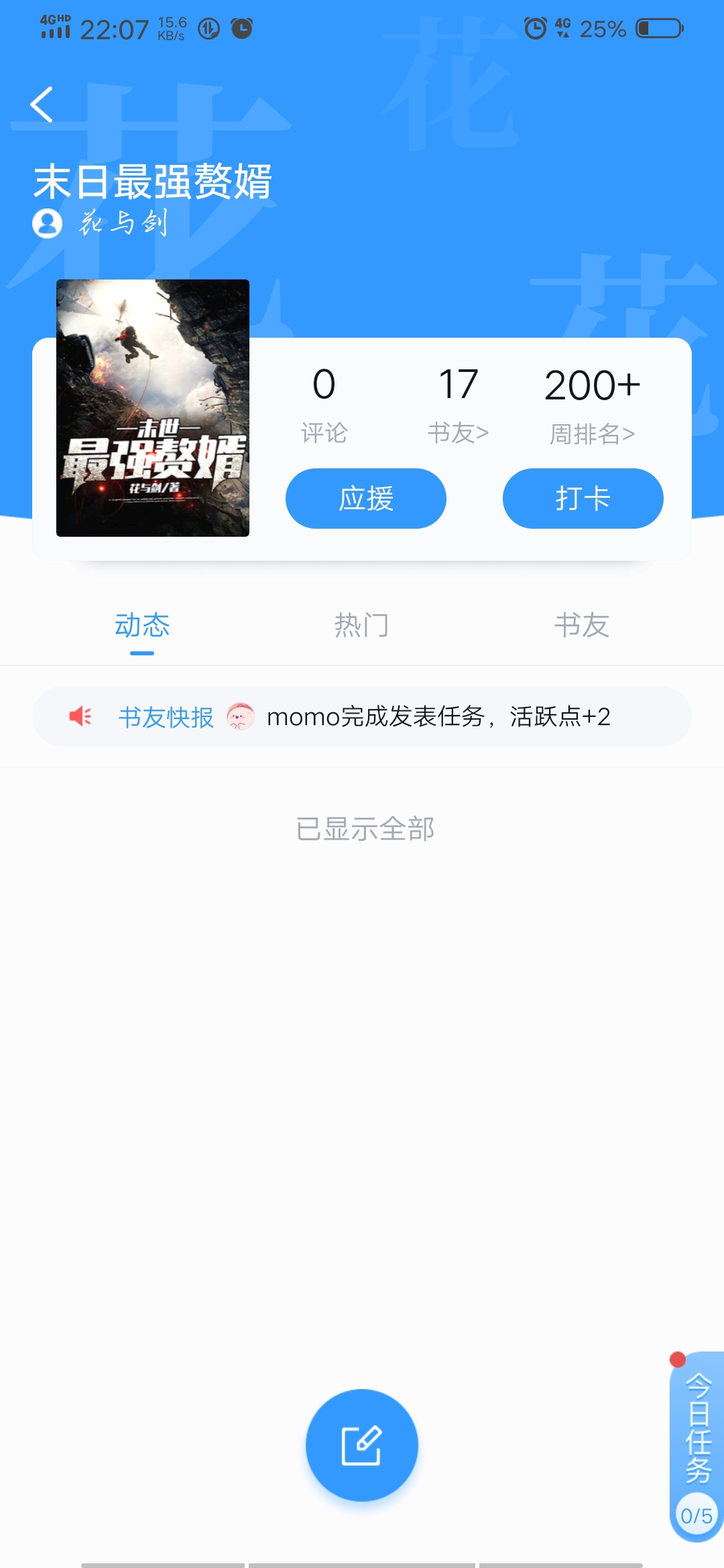Check in with the 打卡 button
724x1568 pixels.
[583, 499]
